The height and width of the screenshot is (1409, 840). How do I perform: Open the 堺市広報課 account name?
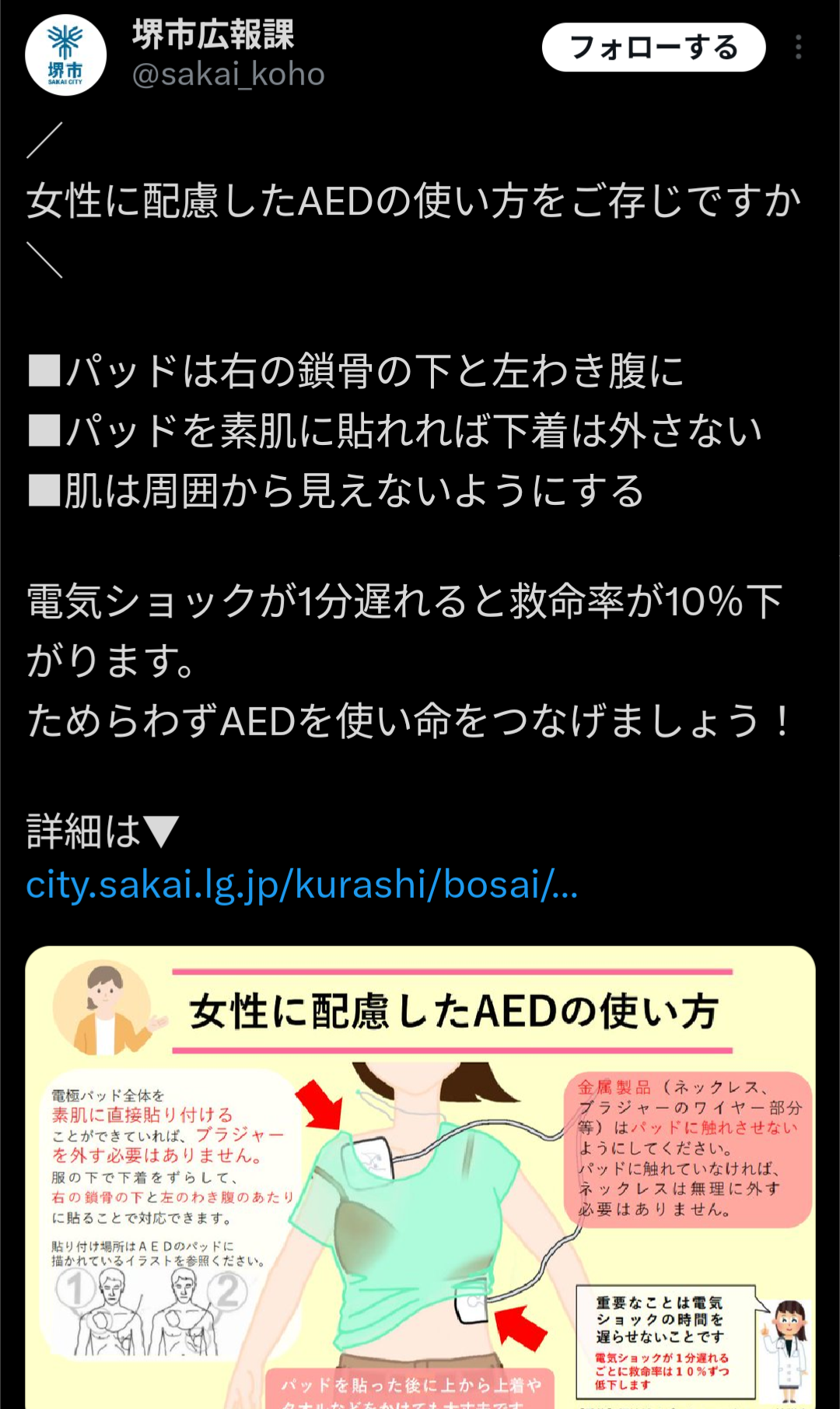coord(213,35)
